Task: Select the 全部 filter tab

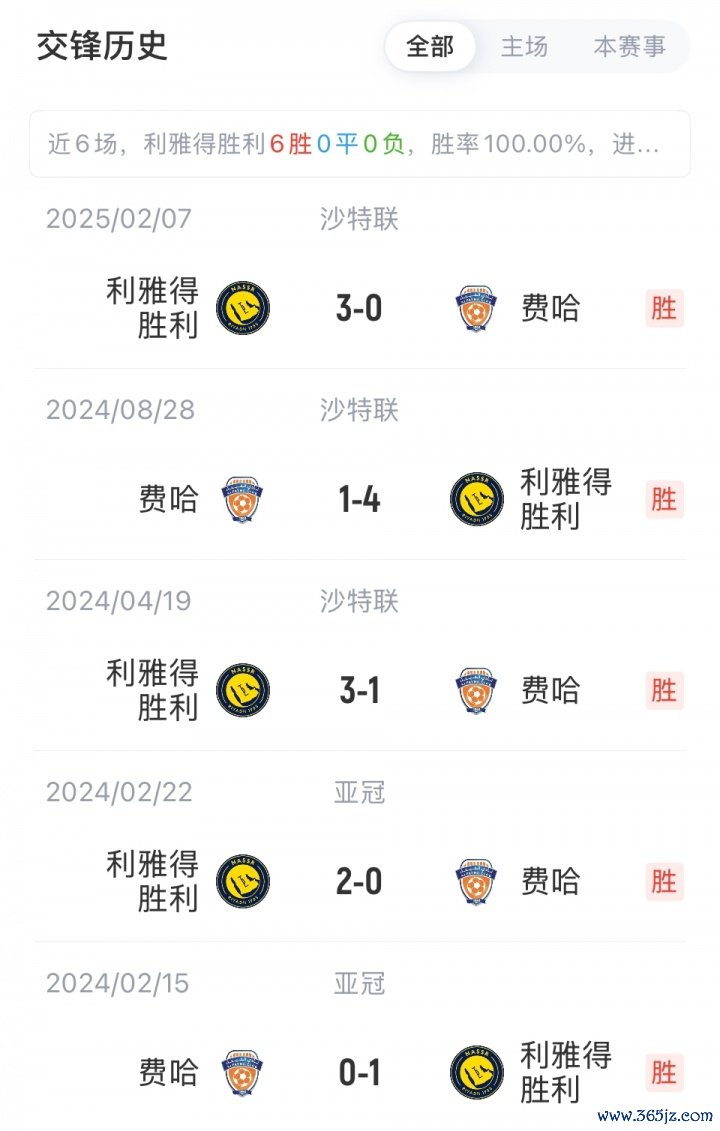Action: tap(430, 47)
